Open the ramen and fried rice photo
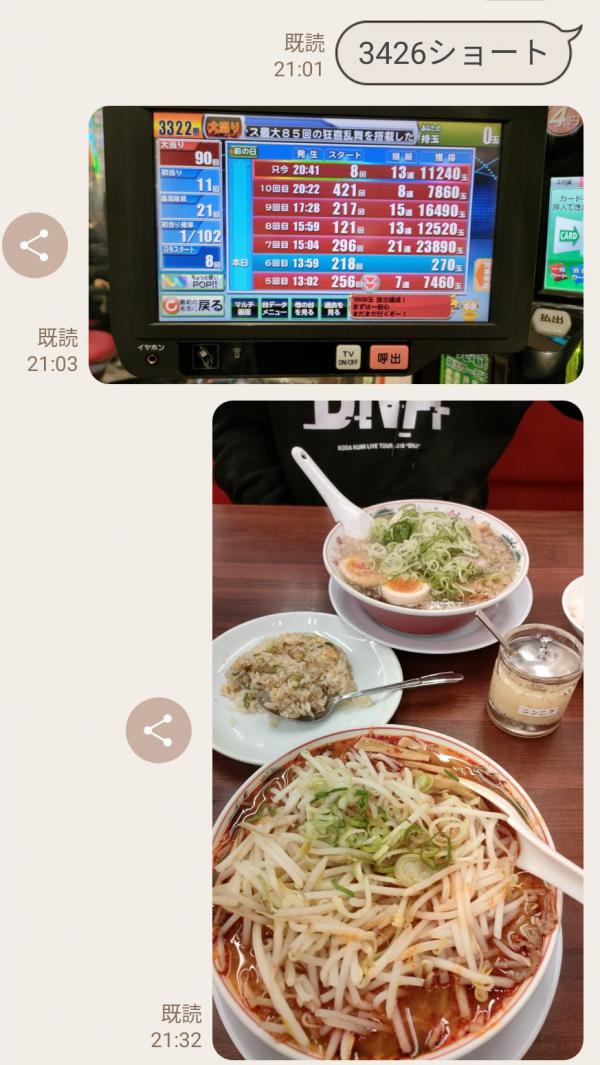The image size is (600, 1065). tap(397, 730)
